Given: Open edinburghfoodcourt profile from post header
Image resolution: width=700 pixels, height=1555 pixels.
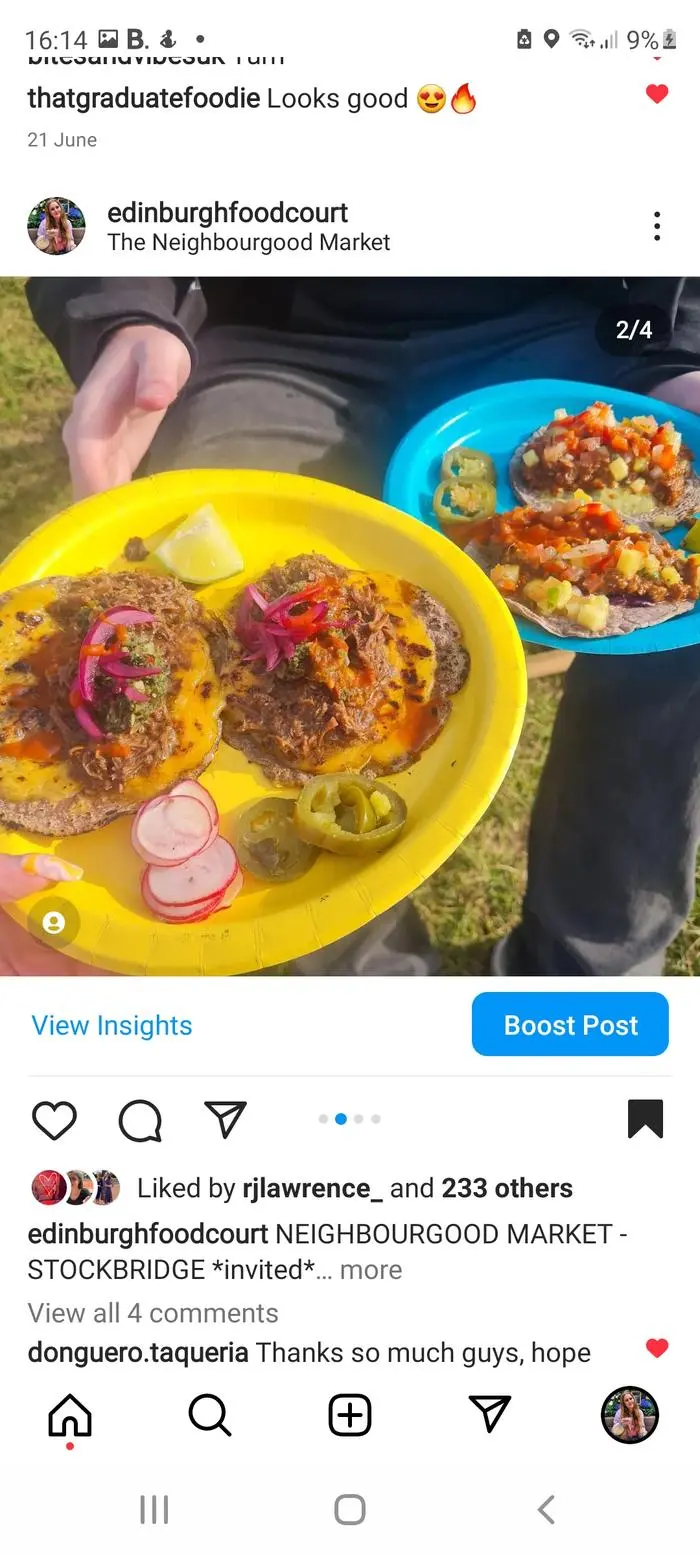Looking at the screenshot, I should [227, 213].
